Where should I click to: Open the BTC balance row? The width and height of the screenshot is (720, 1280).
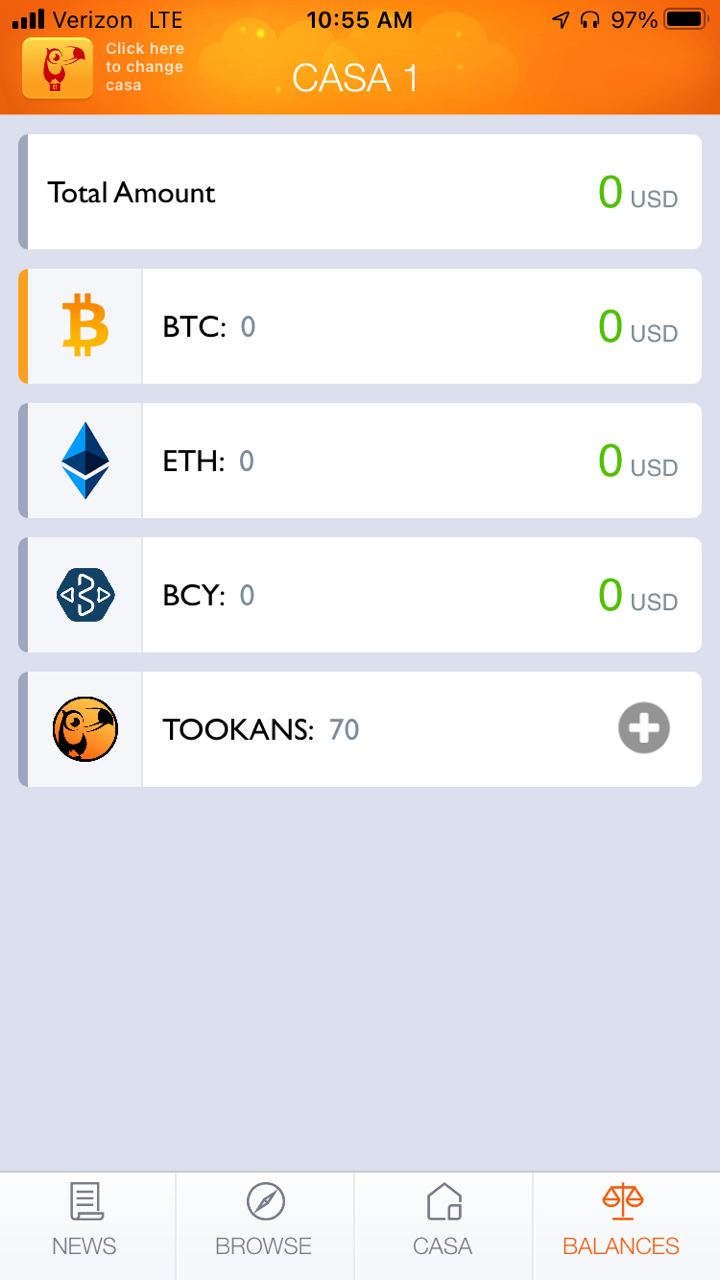360,326
